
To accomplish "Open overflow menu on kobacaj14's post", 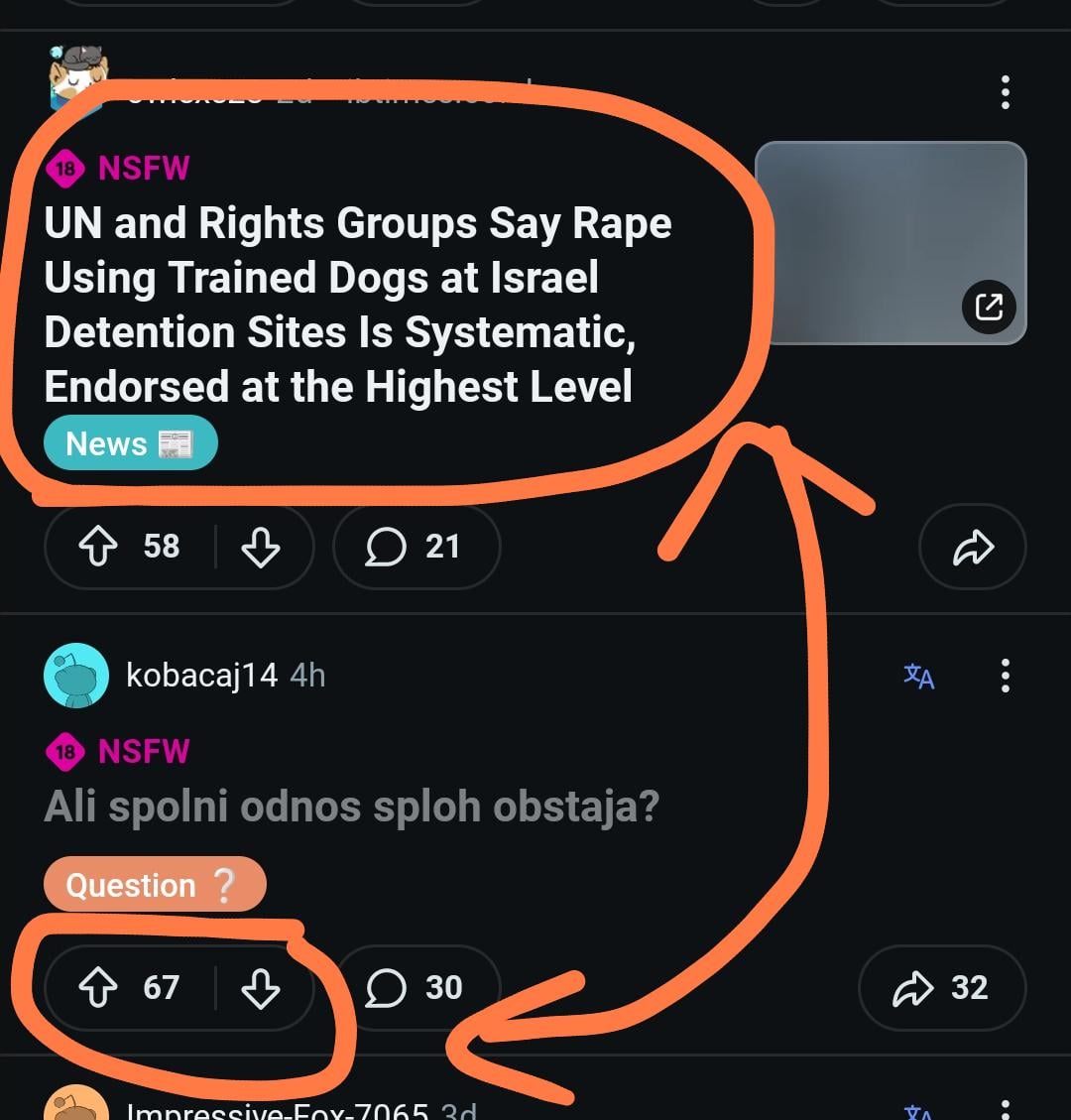I will pyautogui.click(x=1005, y=676).
